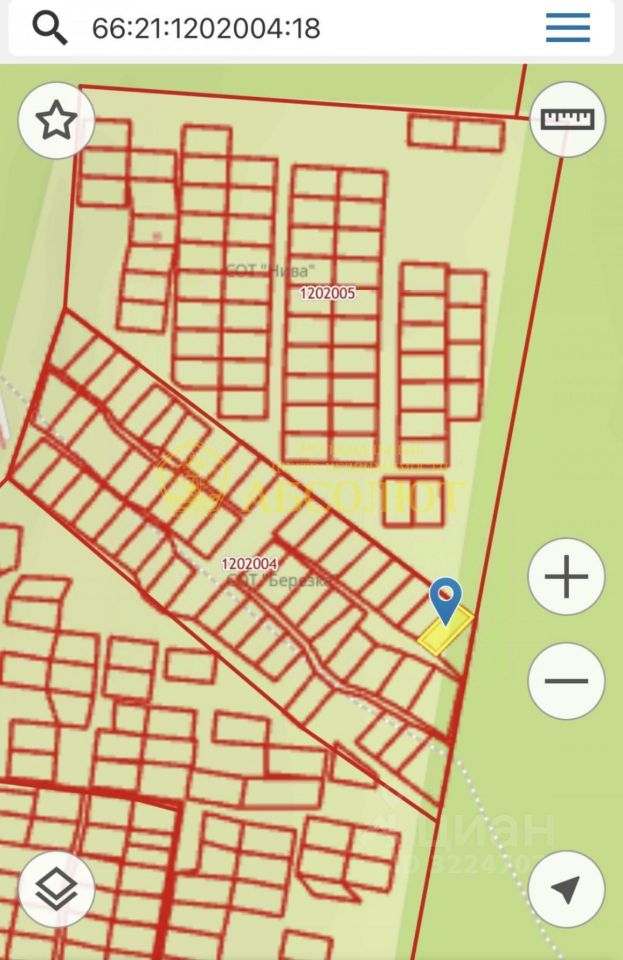Zoom out of the map
Screen dimensions: 623x960
[566, 681]
